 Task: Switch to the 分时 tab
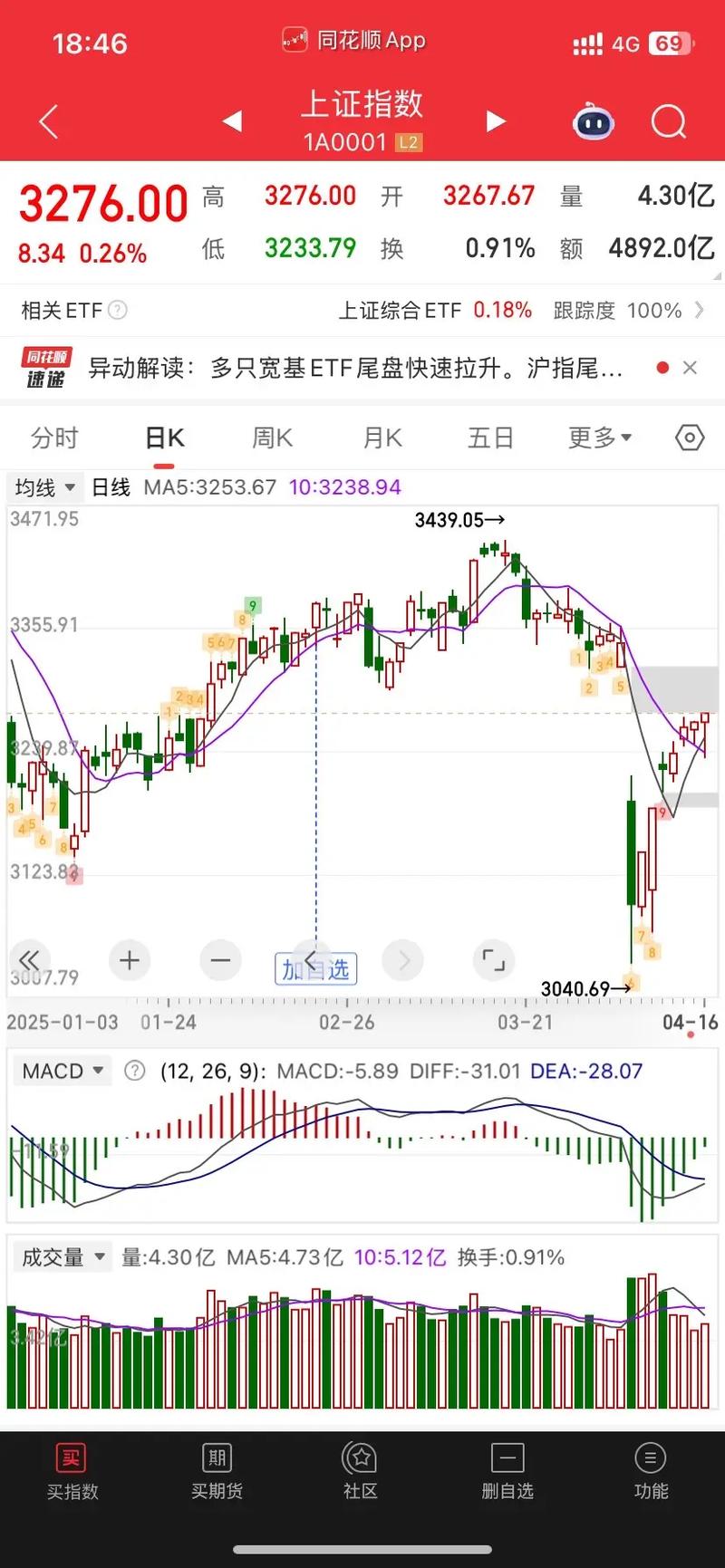pos(56,437)
